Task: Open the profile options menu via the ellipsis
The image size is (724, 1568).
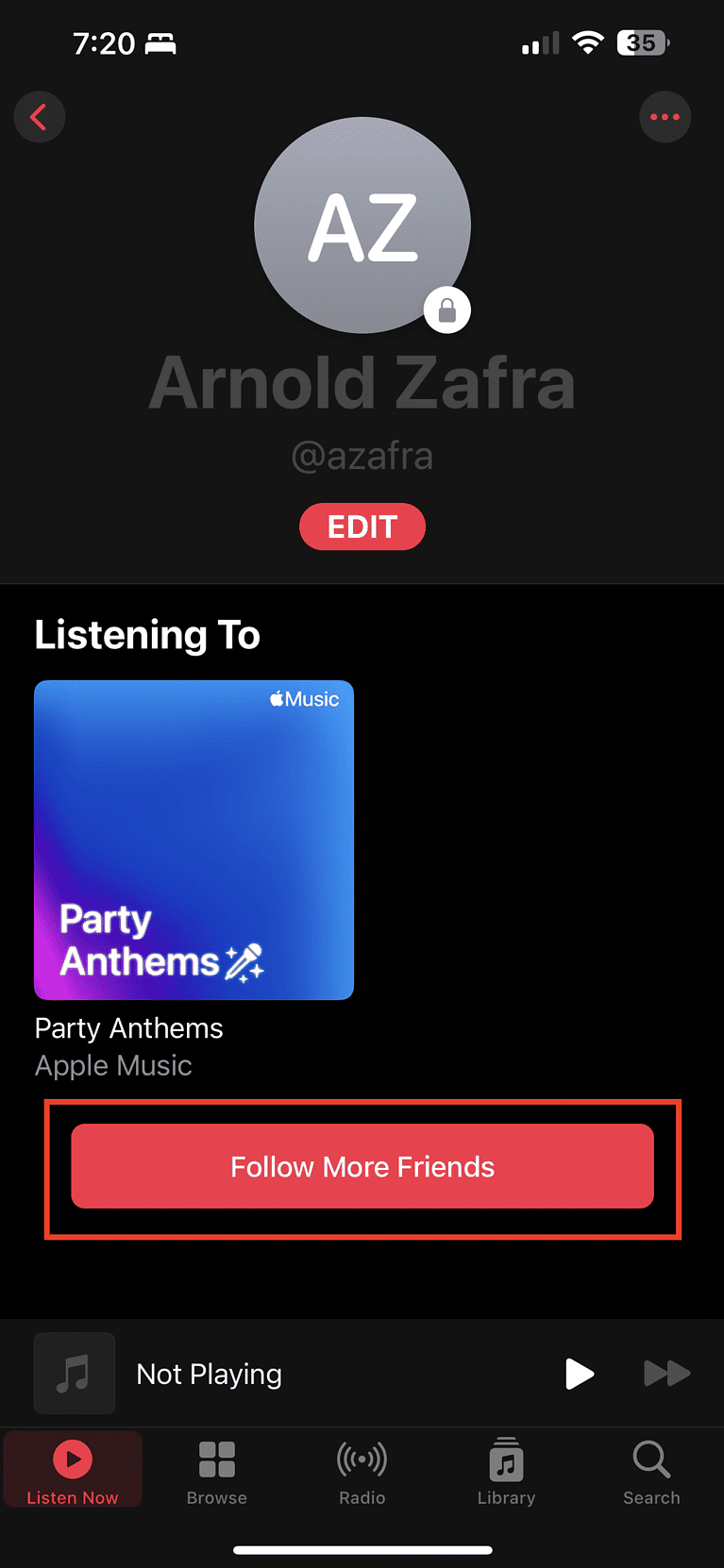Action: pos(665,116)
